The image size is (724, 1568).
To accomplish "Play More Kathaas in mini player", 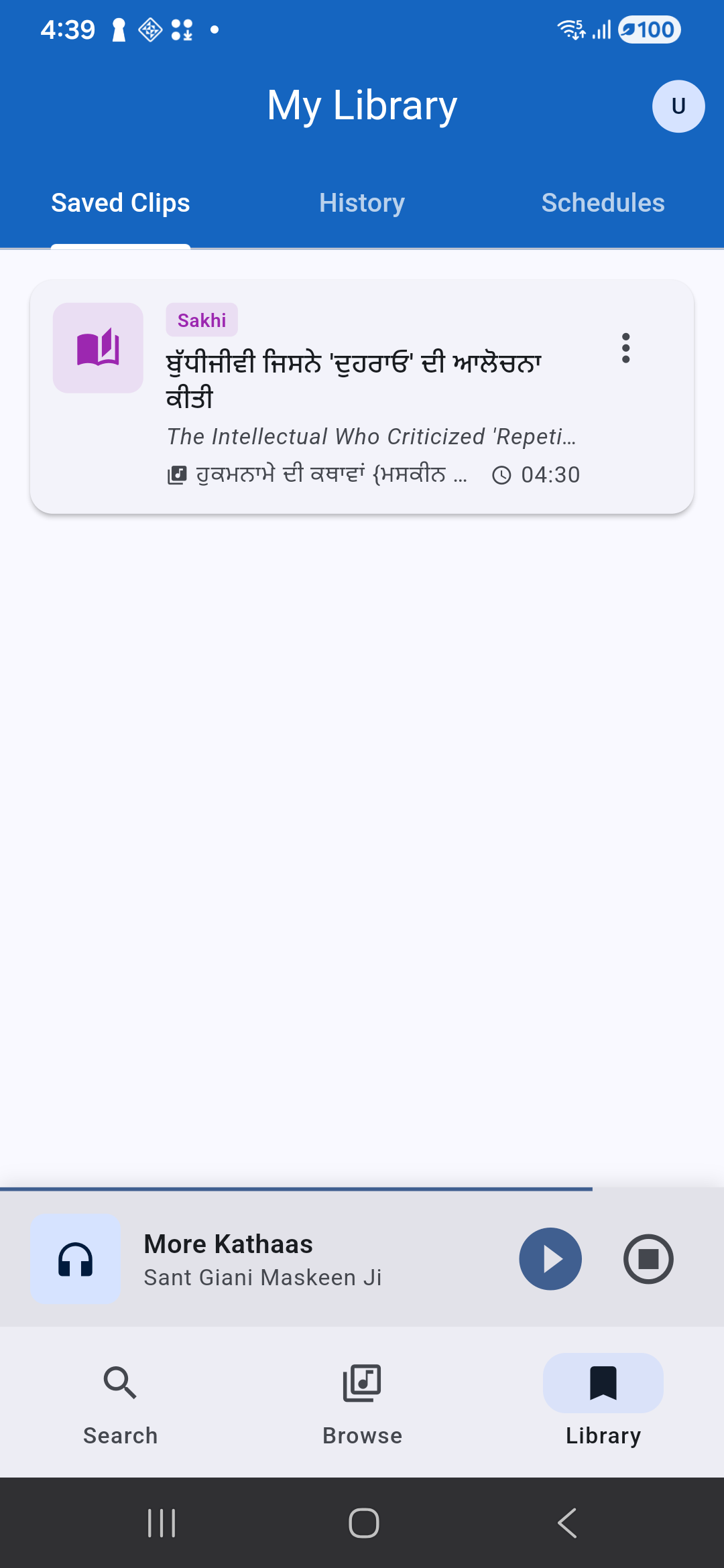I will point(550,1259).
